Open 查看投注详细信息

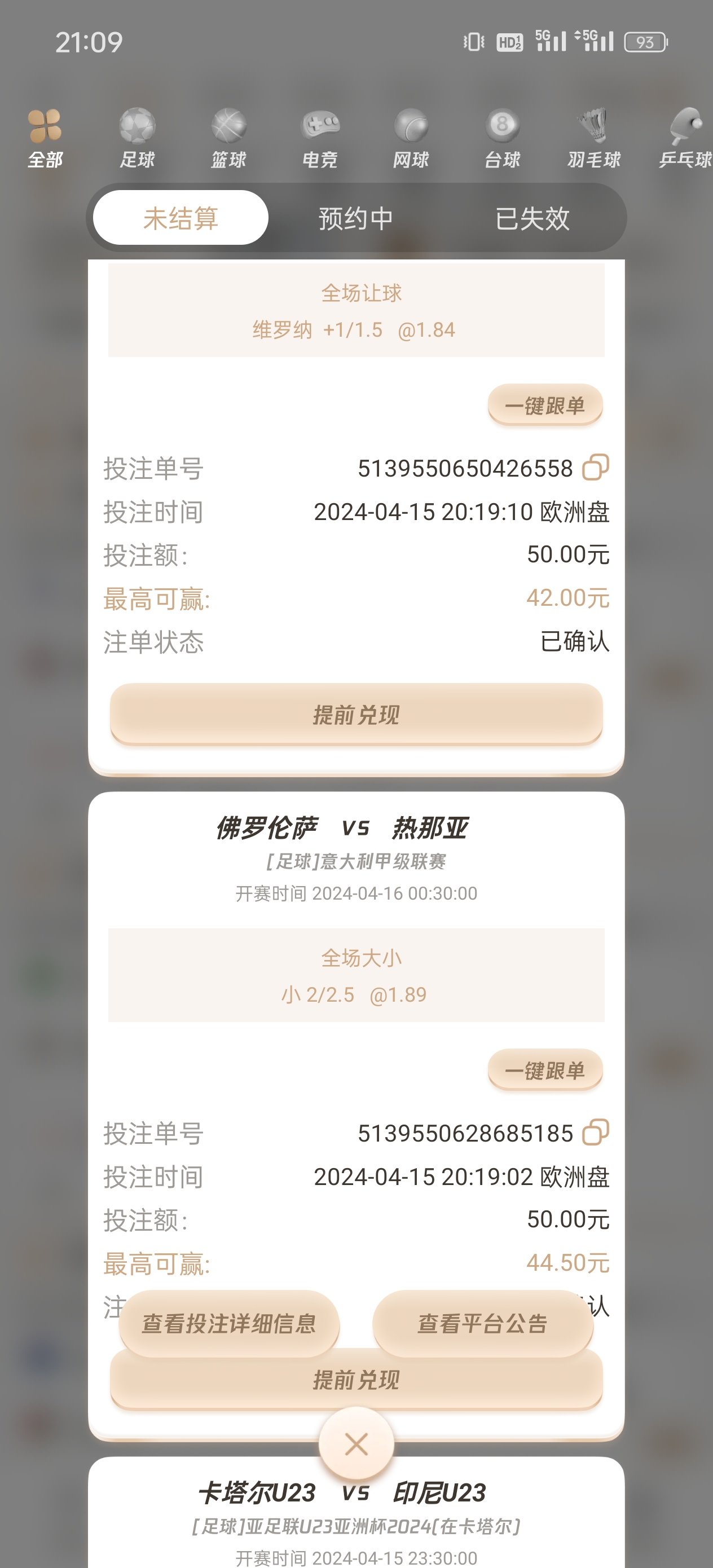pyautogui.click(x=229, y=1323)
